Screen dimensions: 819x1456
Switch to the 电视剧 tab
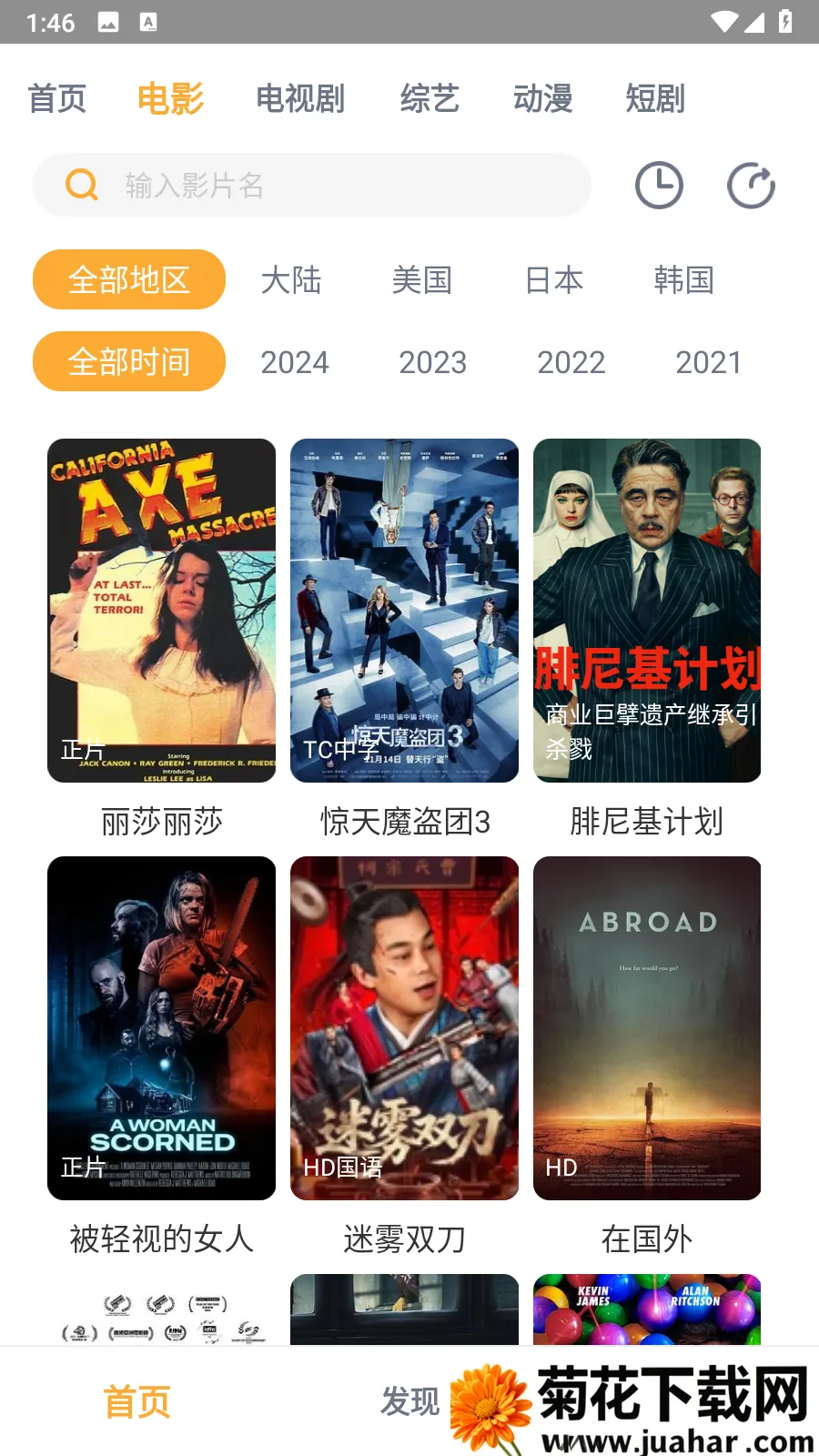pyautogui.click(x=300, y=99)
